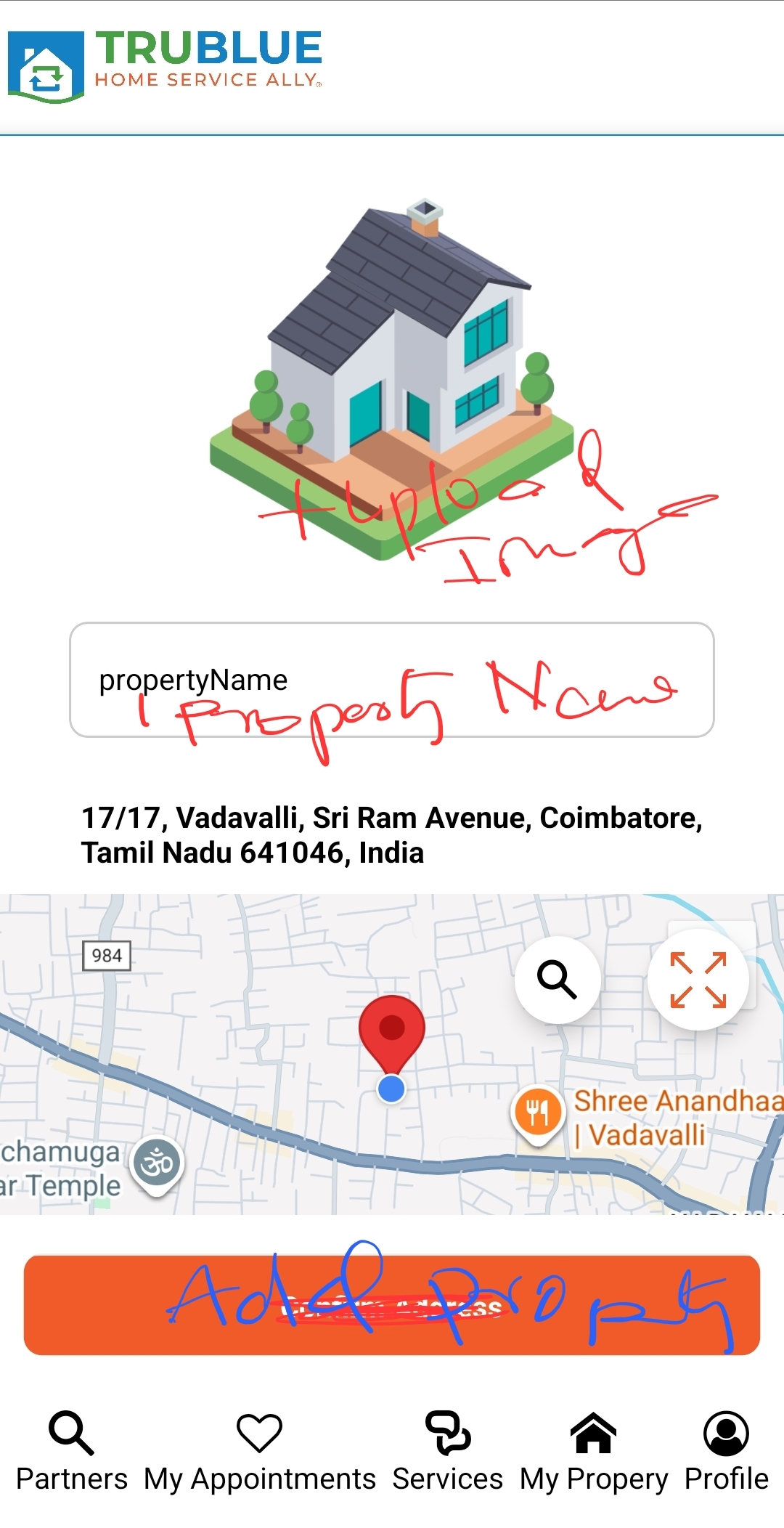Expand the map to fullscreen
This screenshot has width=784, height=1528.
(698, 980)
